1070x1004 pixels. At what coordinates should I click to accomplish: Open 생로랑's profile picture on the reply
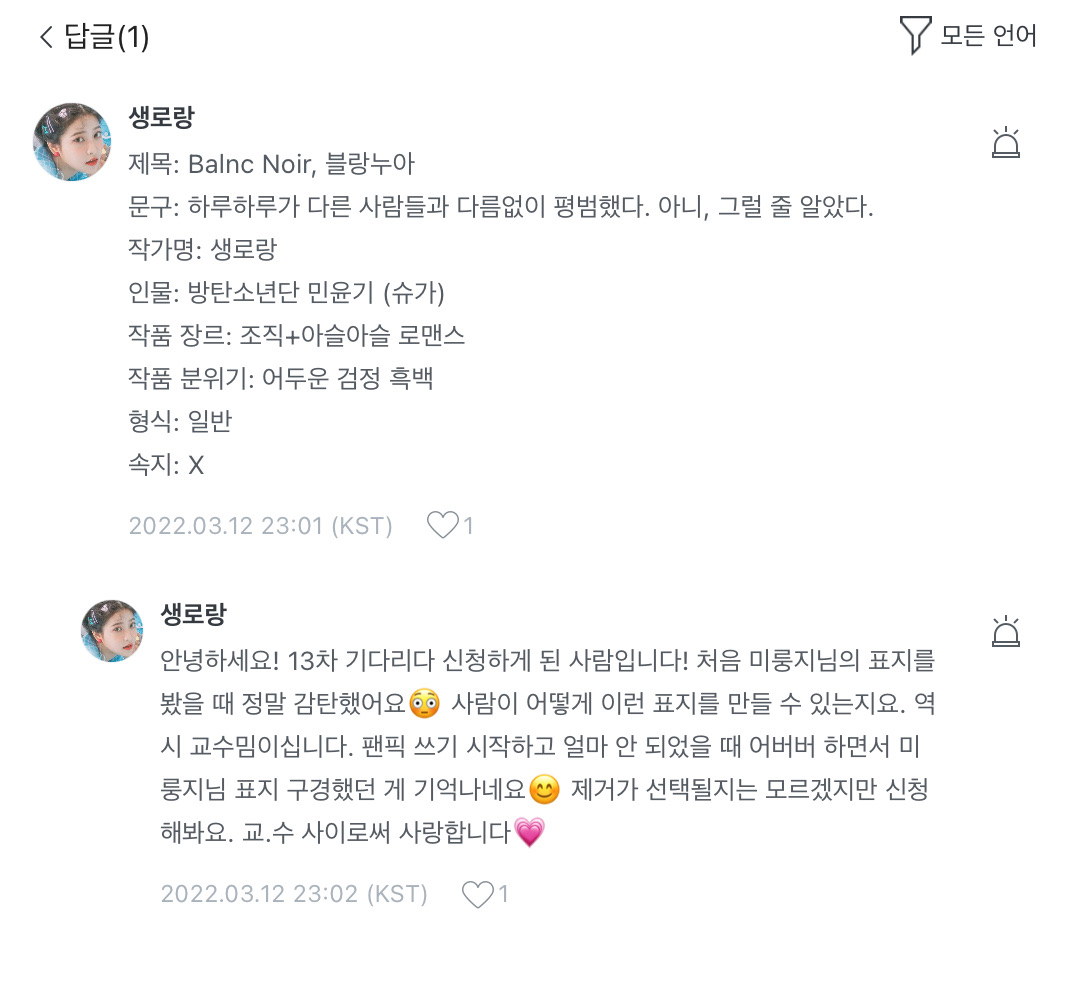112,631
